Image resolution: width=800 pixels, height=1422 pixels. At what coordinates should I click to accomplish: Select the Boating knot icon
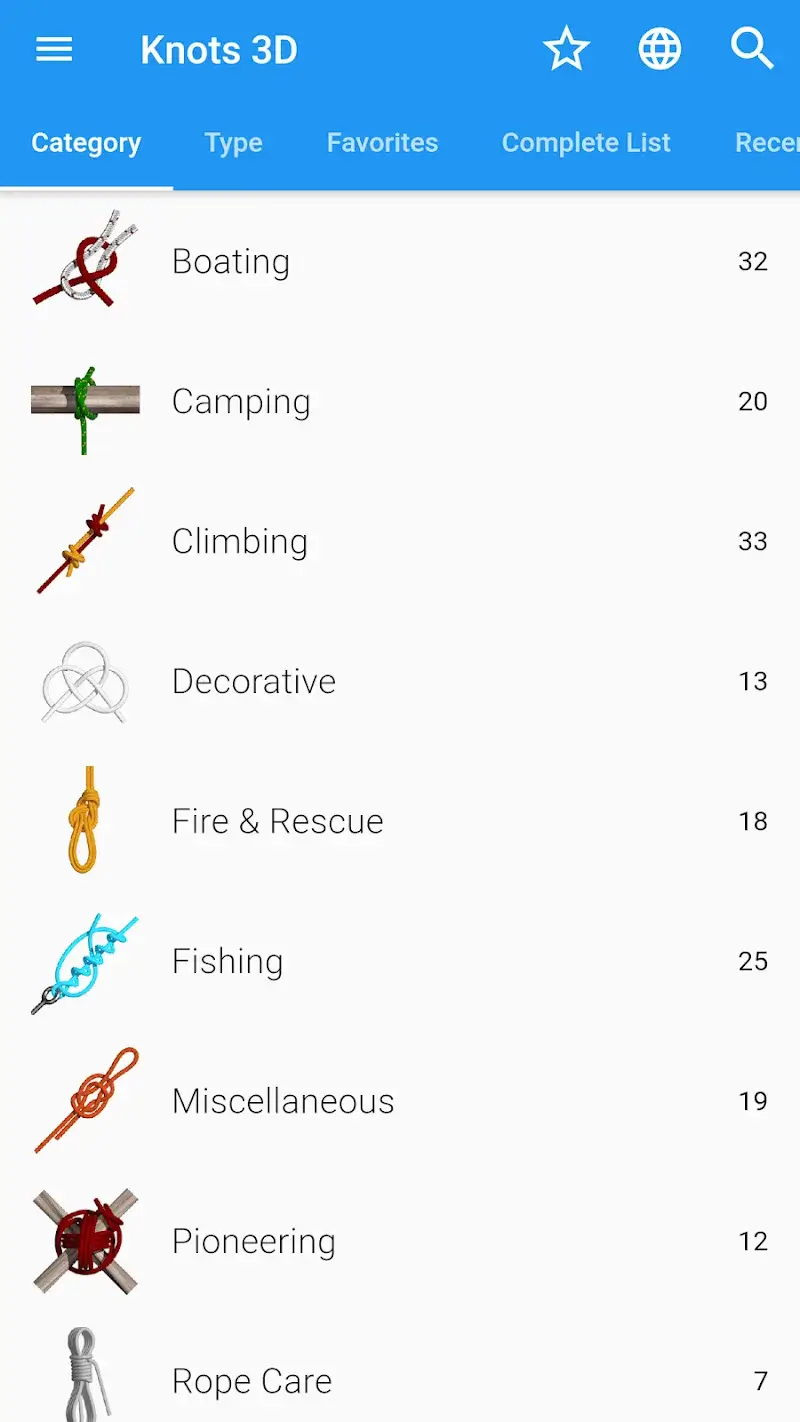pyautogui.click(x=85, y=261)
